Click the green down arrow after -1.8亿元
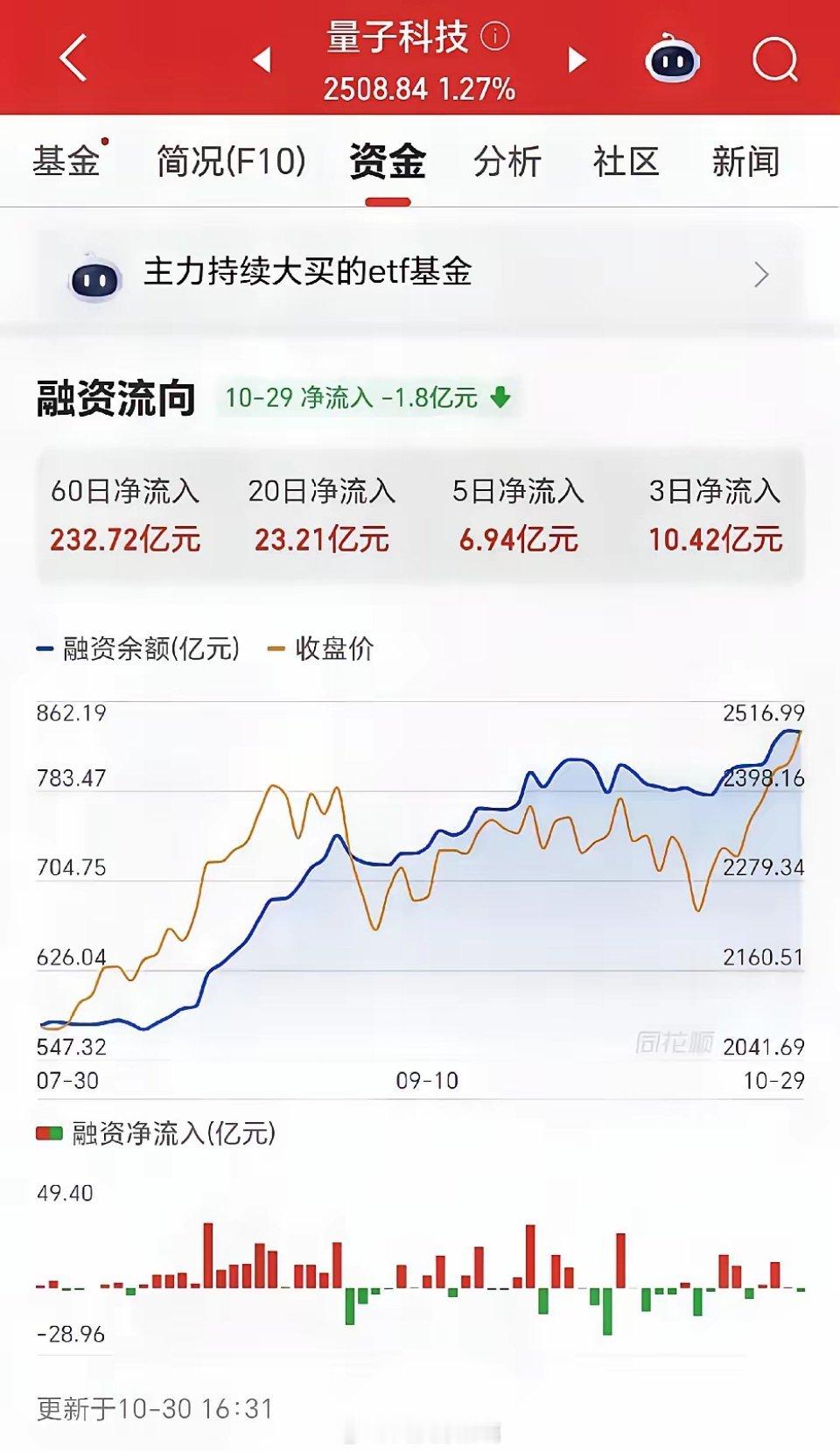 pos(500,397)
